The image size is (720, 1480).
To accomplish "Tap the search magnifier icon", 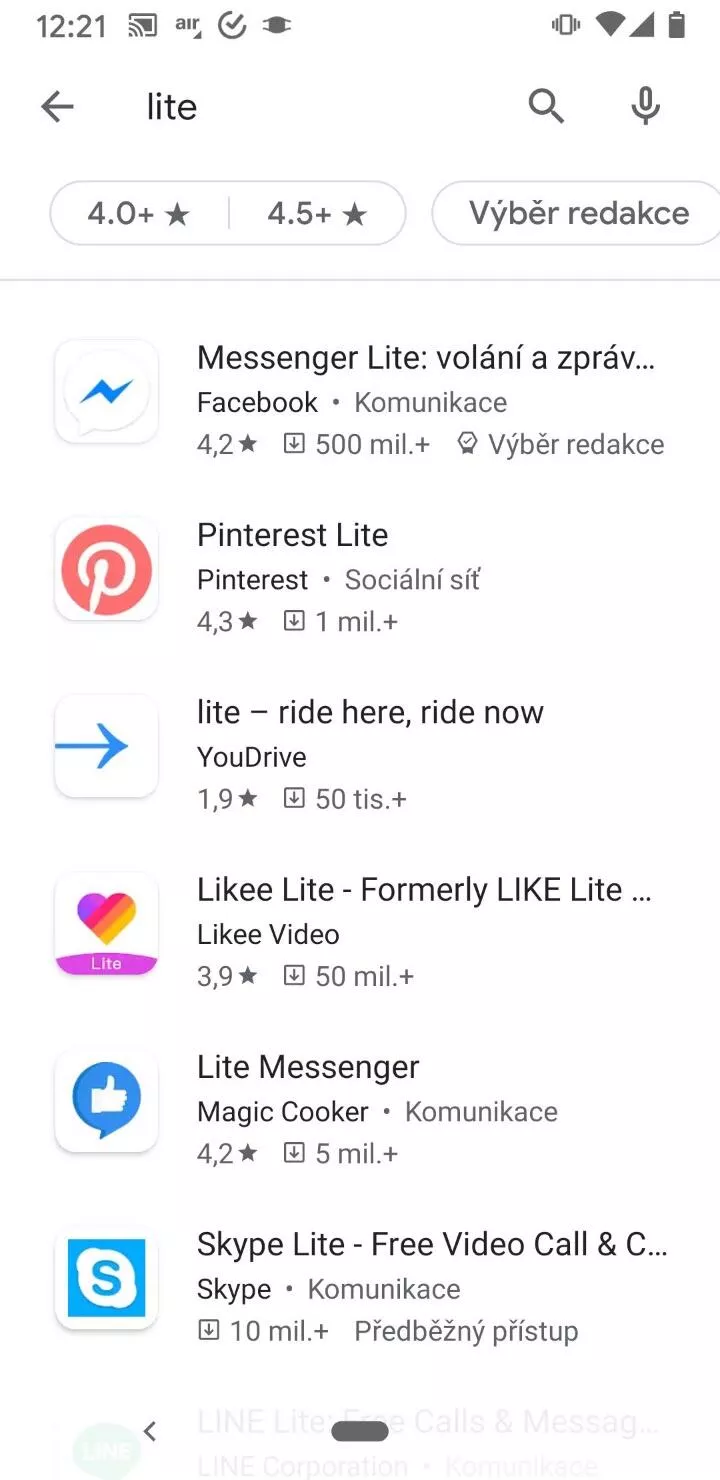I will (x=546, y=105).
